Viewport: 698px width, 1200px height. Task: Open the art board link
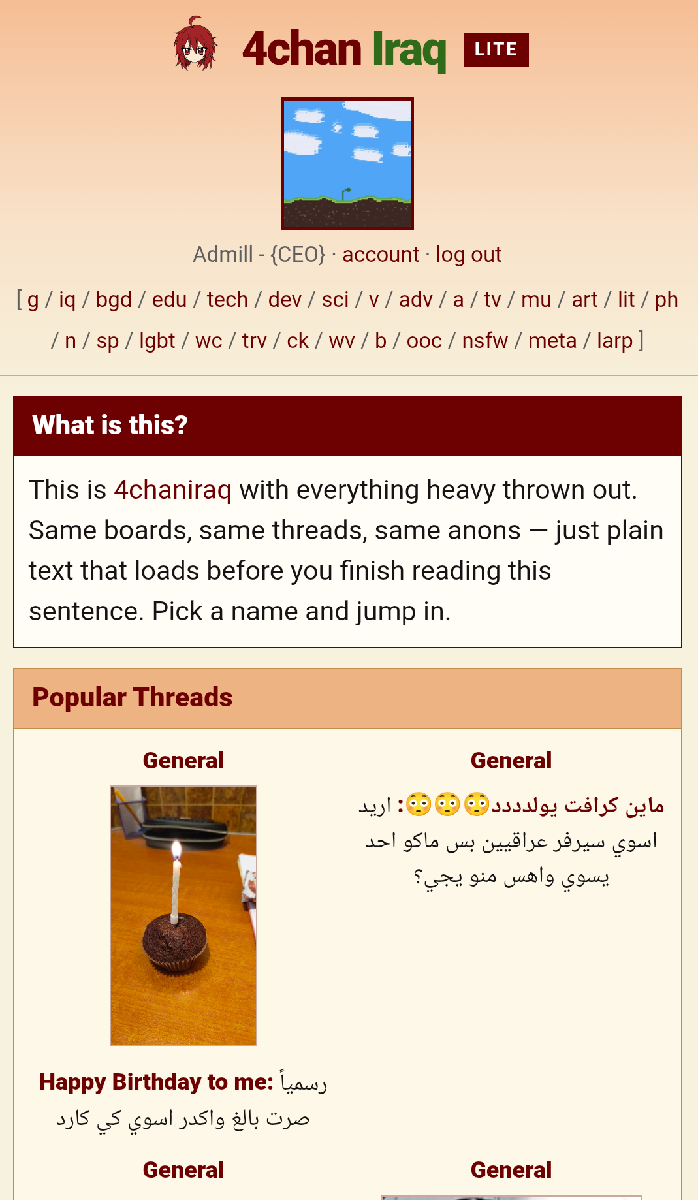(585, 299)
